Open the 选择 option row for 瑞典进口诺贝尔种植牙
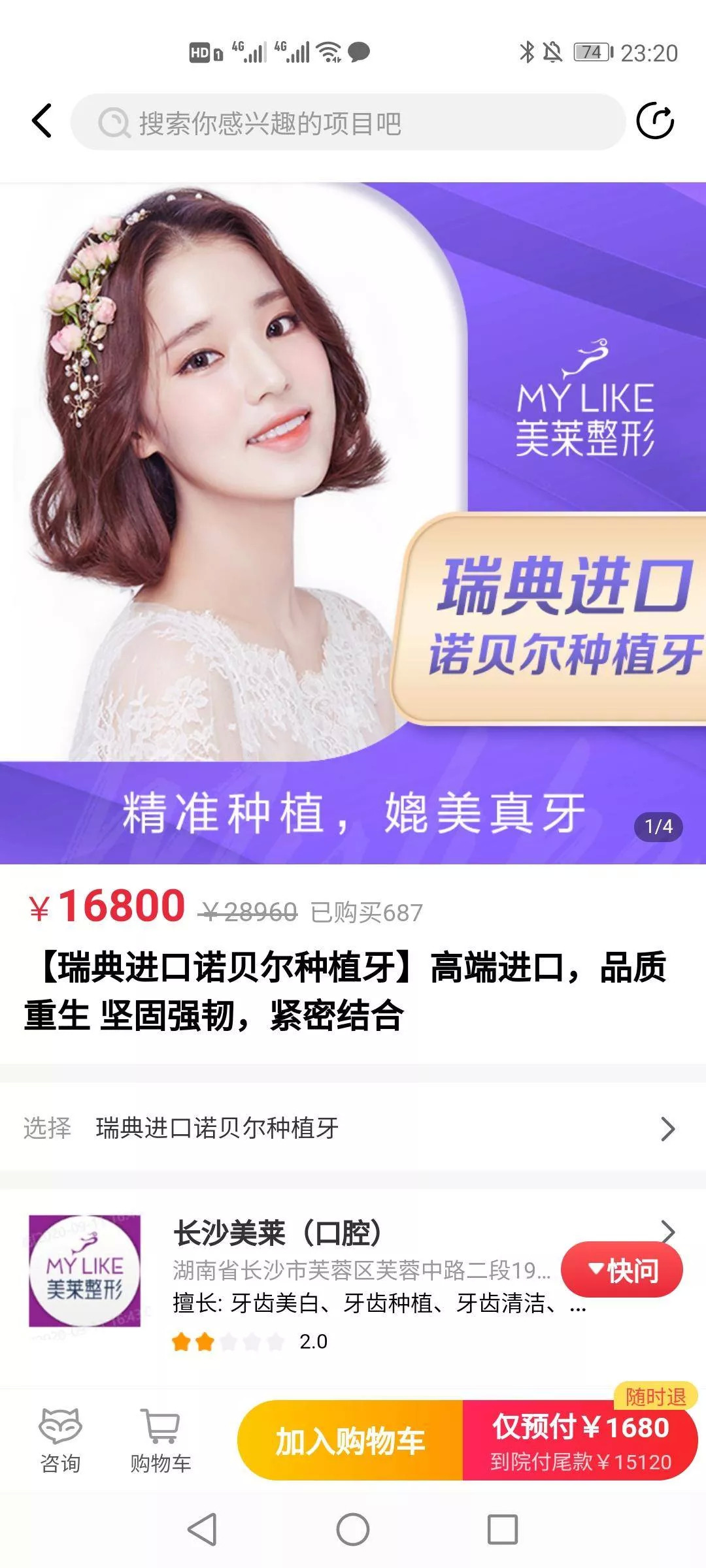Viewport: 706px width, 1568px height. 353,1128
